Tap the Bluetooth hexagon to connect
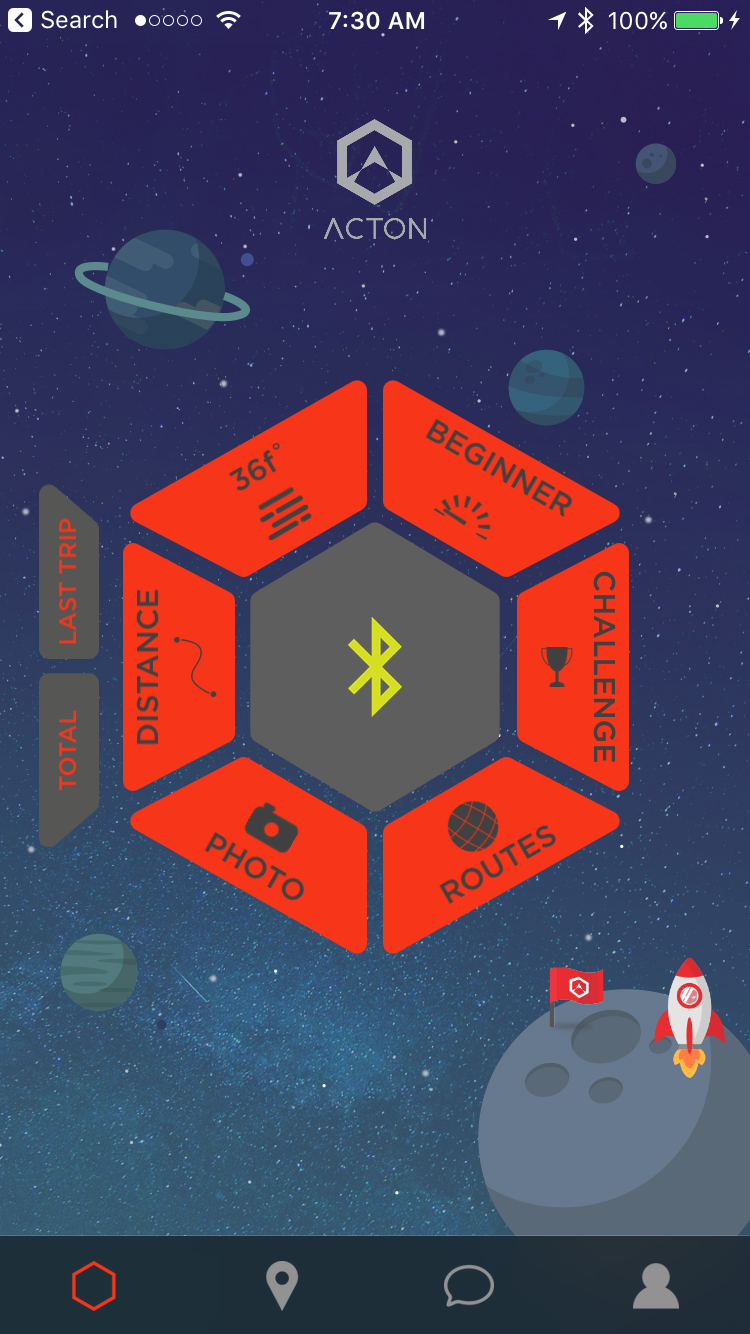750x1334 pixels. [x=375, y=667]
